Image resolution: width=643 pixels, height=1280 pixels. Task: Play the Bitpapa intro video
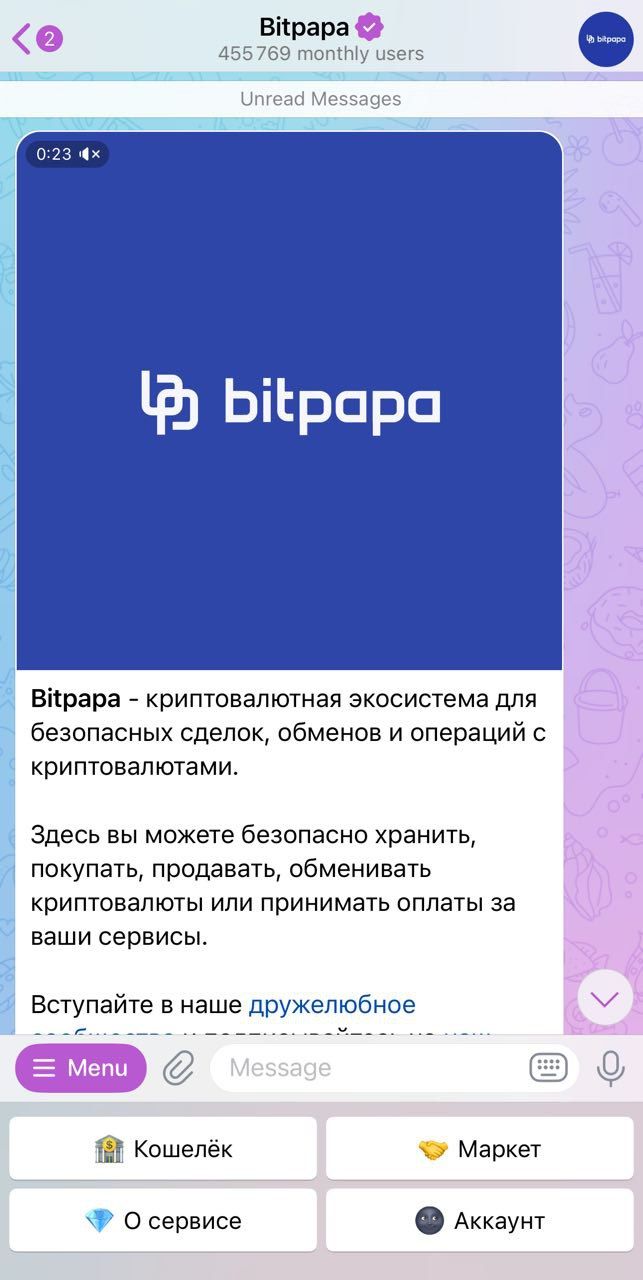point(289,402)
